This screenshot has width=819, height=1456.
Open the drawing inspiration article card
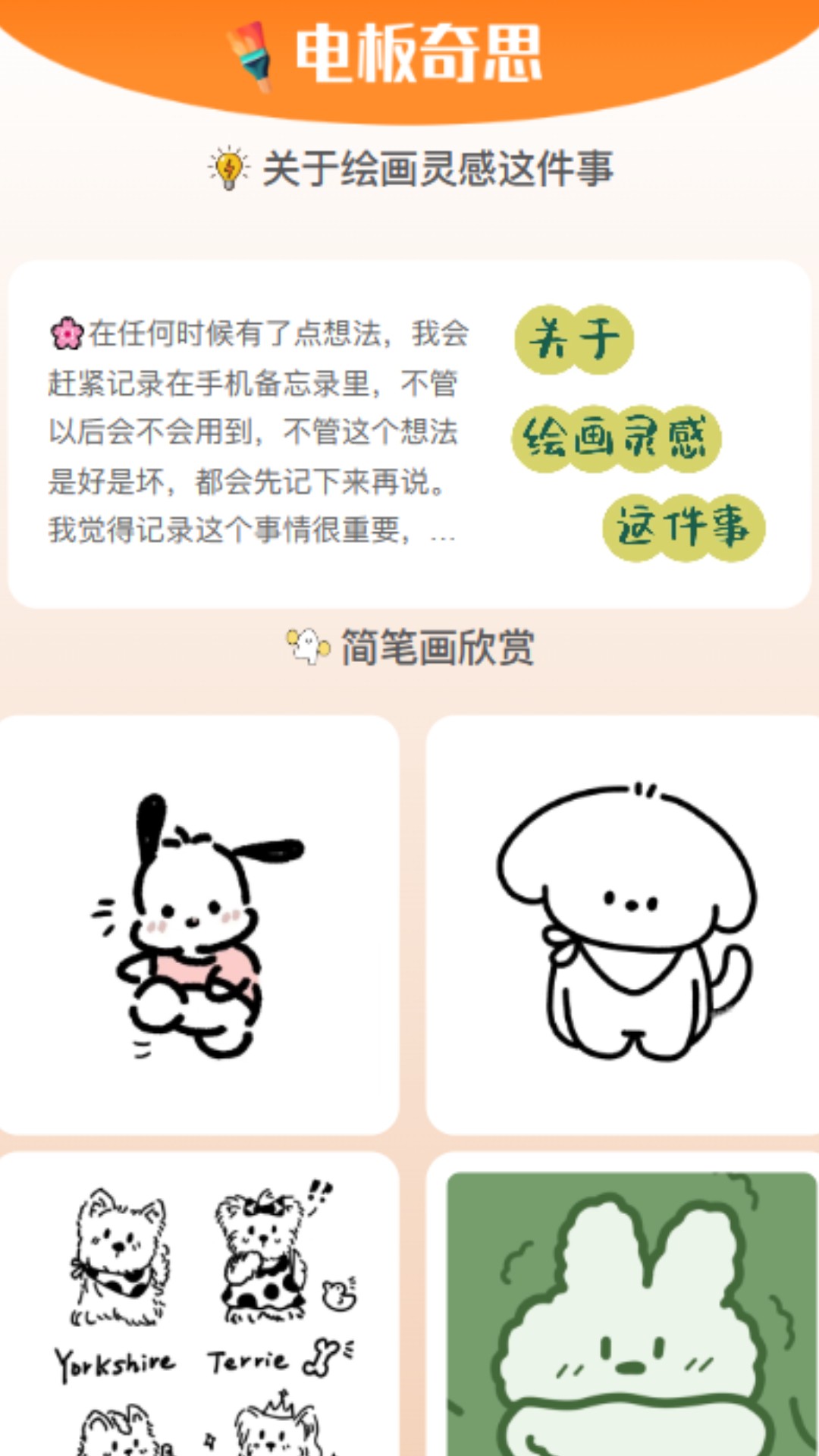409,434
